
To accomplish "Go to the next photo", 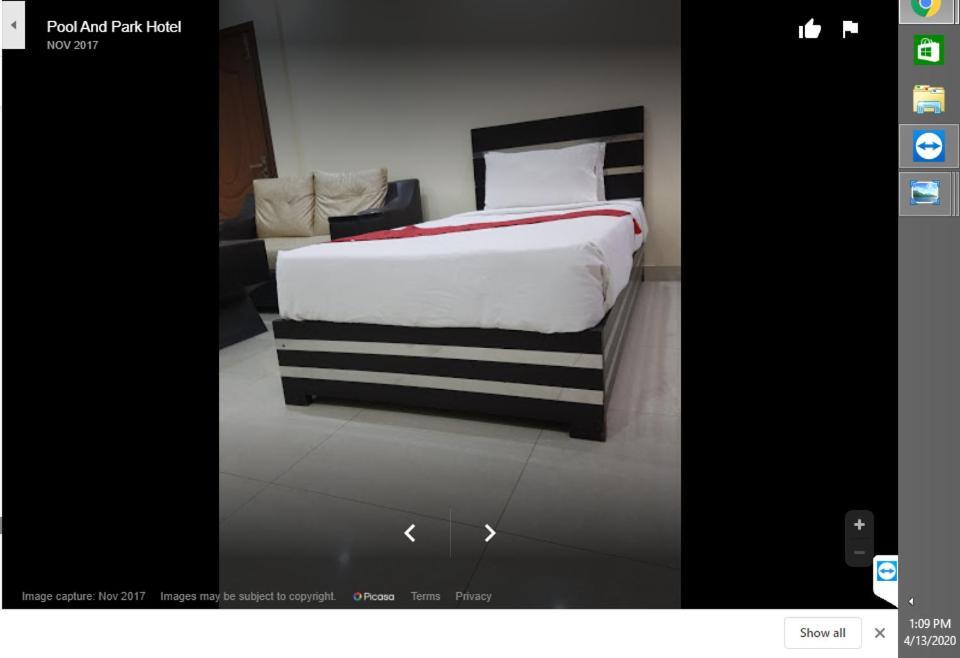I will 489,533.
